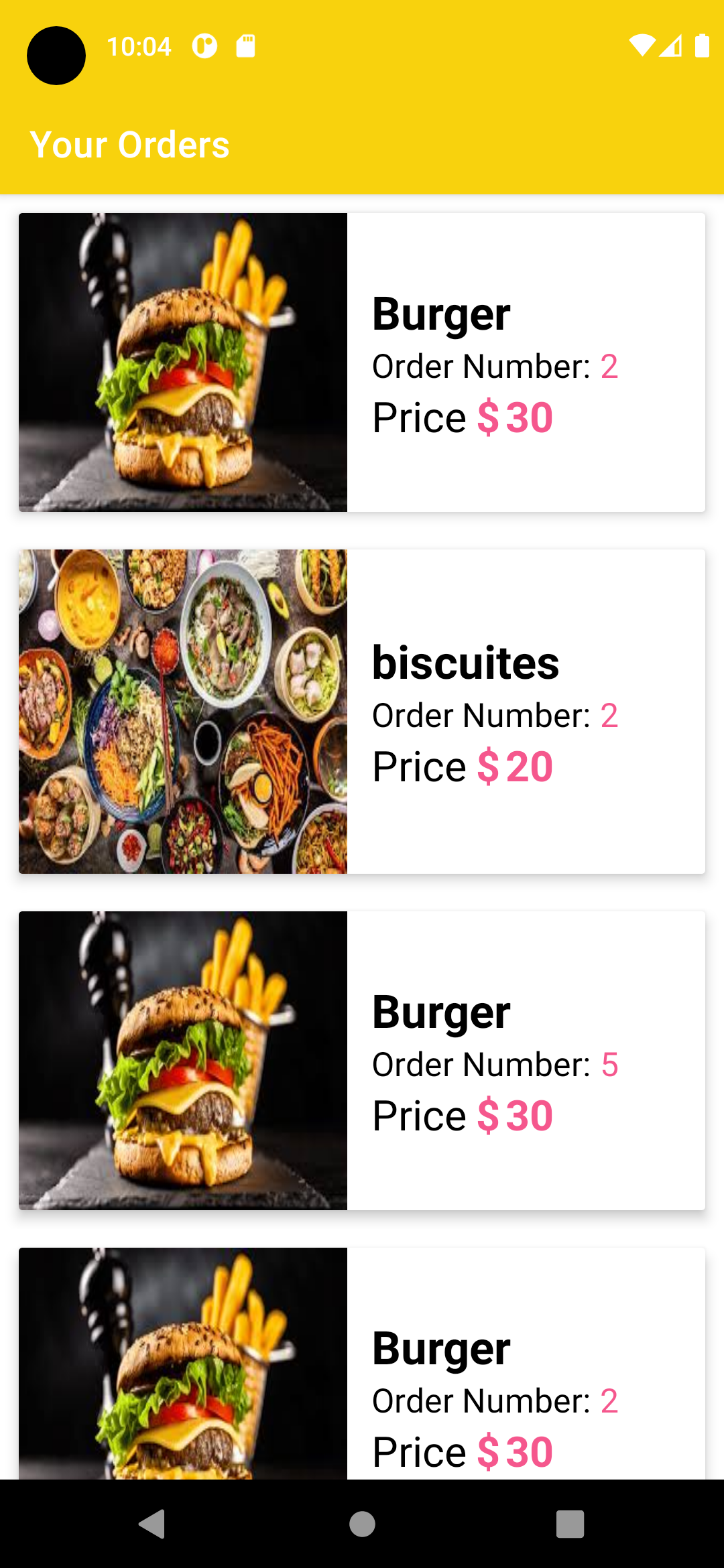Screen dimensions: 724x1568
Task: Tap the SD card notification icon
Action: tap(245, 46)
